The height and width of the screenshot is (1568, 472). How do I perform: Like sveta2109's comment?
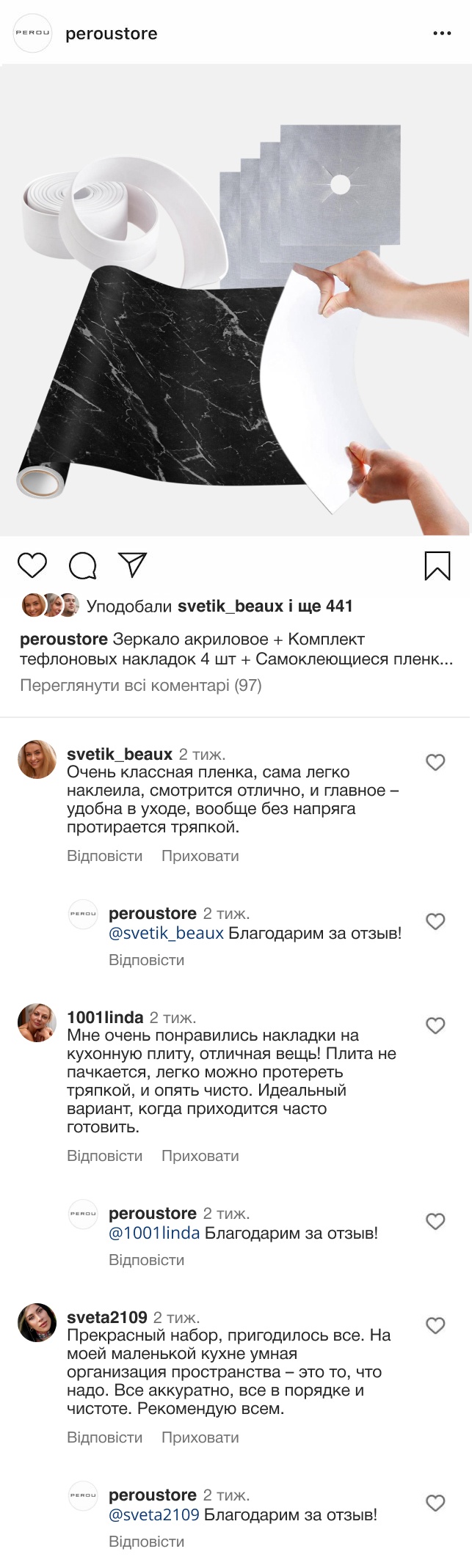(x=435, y=1325)
